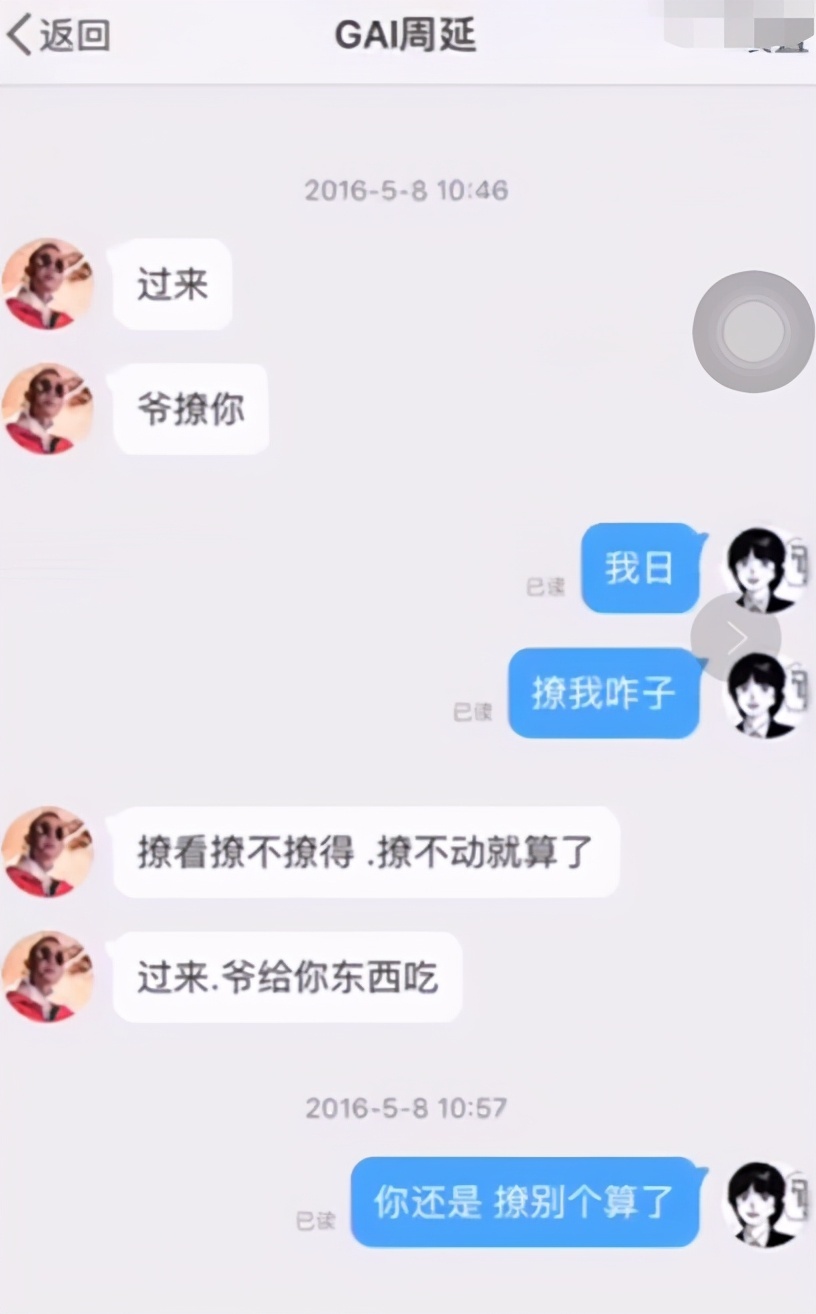
Task: View sender avatar next to 过来.爷给你东西吃
Action: click(x=47, y=977)
